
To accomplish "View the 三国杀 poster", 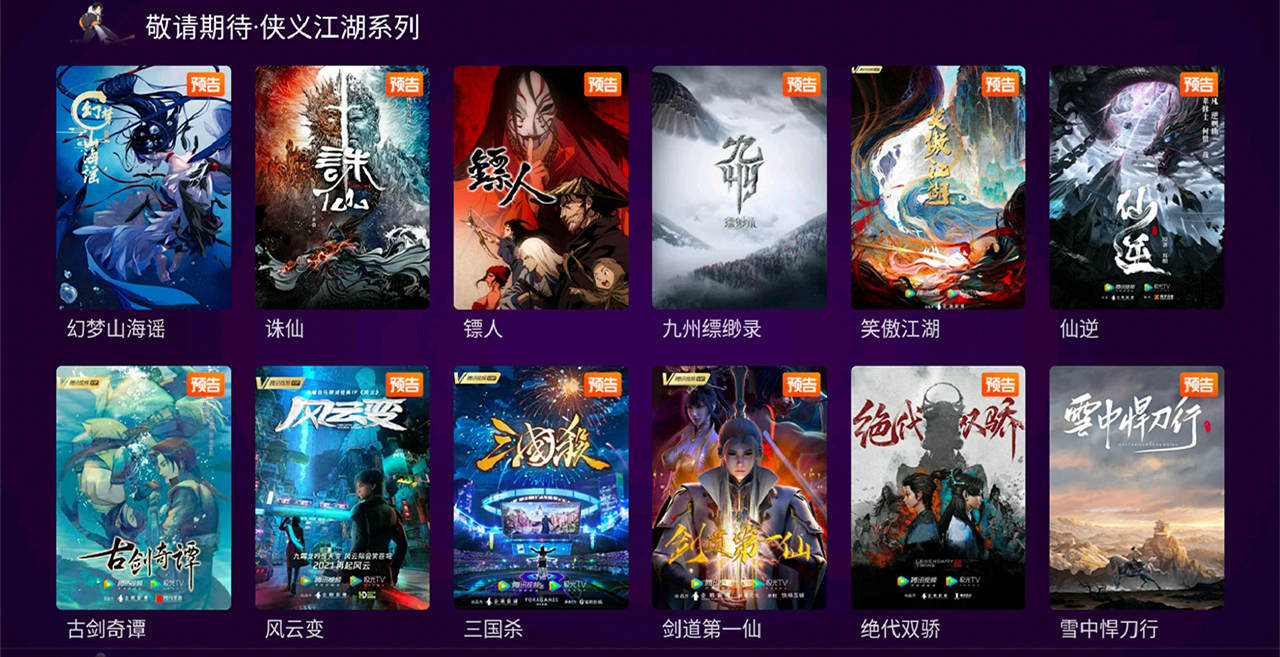I will pos(541,488).
